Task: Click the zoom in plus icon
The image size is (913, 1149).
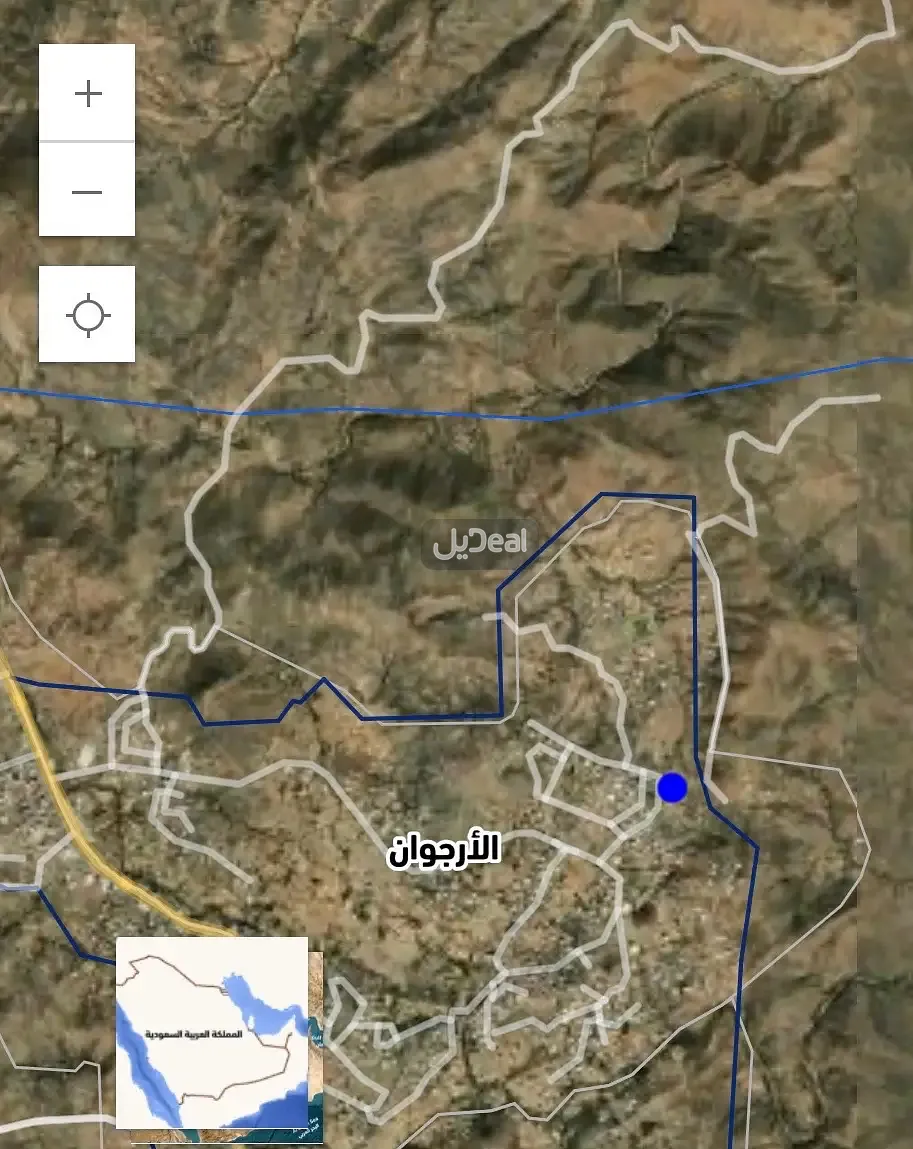Action: coord(88,92)
